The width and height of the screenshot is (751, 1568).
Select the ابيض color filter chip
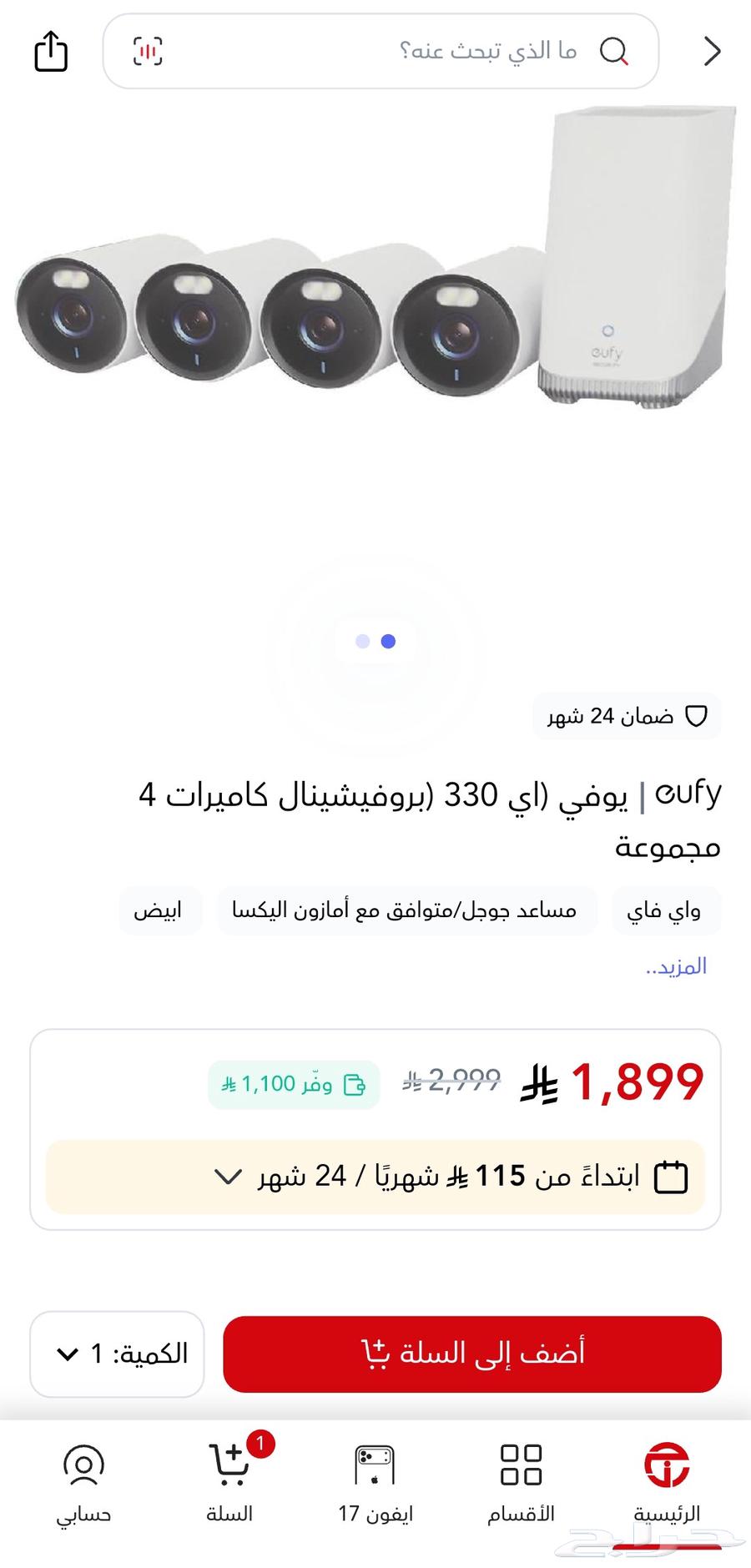pos(159,911)
